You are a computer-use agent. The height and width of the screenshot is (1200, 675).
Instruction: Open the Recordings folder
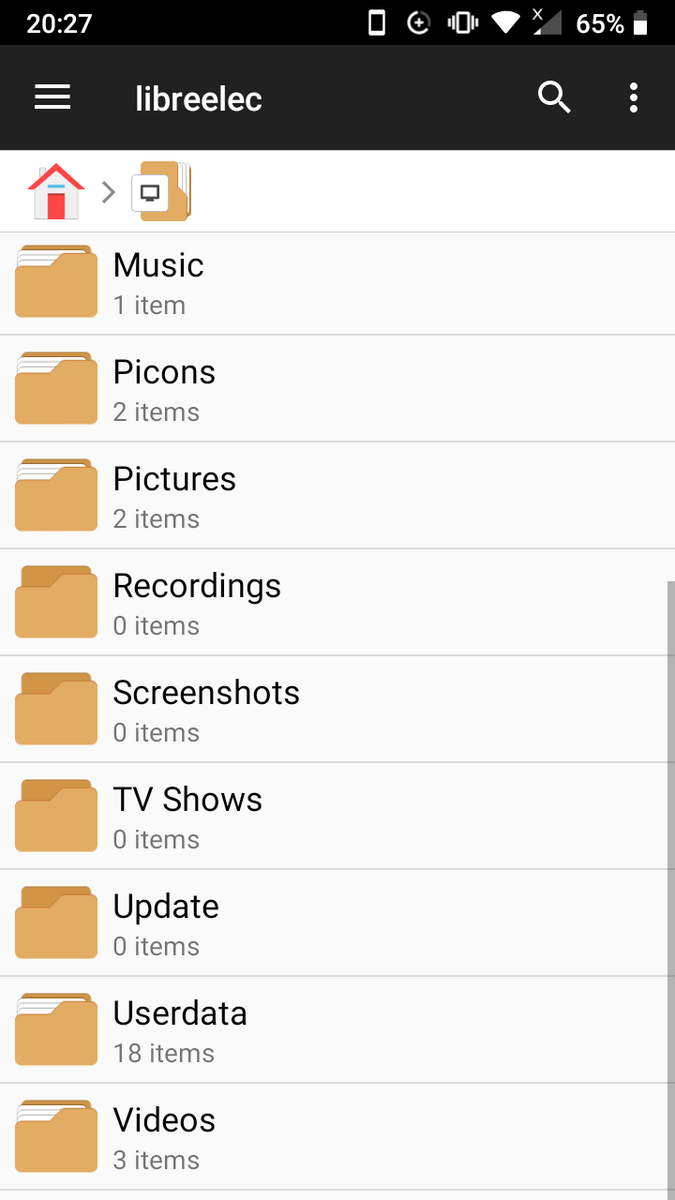pos(337,603)
